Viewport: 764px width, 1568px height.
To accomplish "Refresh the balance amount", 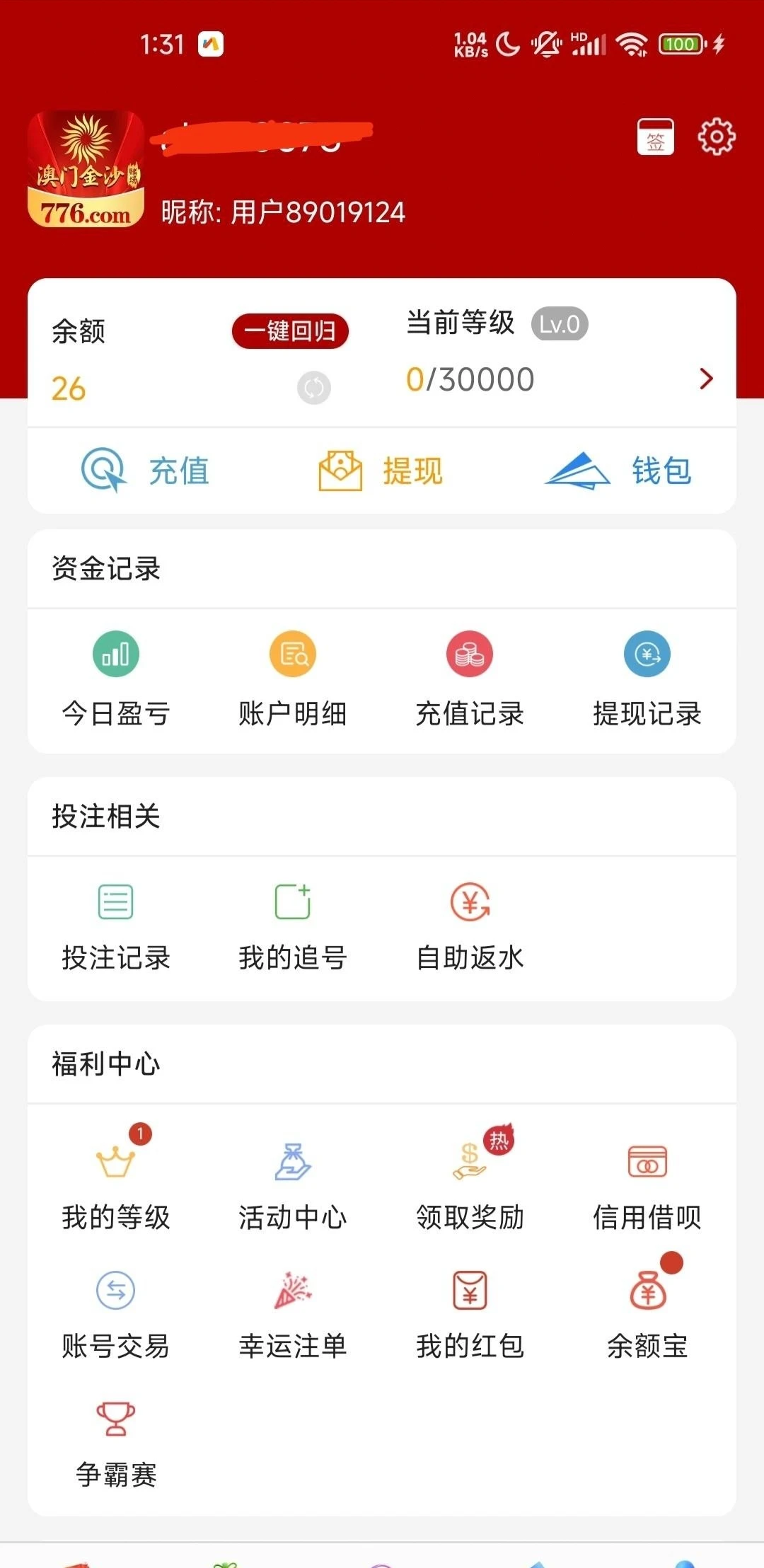I will (x=314, y=388).
